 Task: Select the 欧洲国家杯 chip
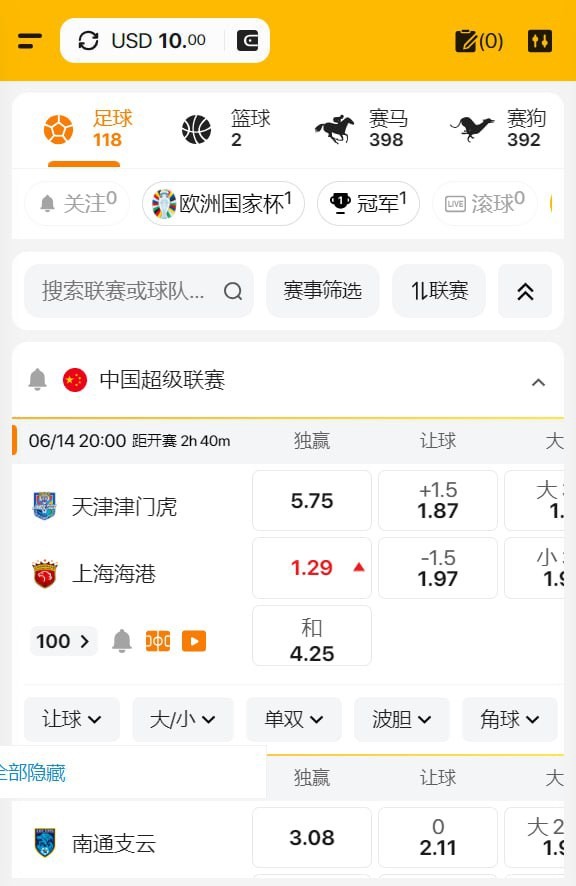(223, 203)
